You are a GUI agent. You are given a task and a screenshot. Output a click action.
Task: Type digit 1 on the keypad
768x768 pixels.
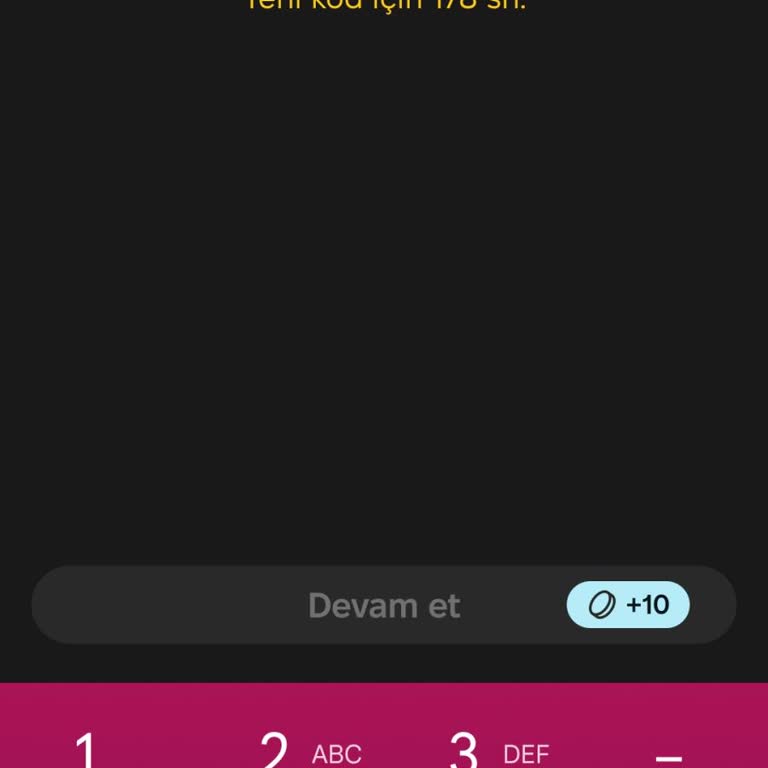[x=86, y=750]
